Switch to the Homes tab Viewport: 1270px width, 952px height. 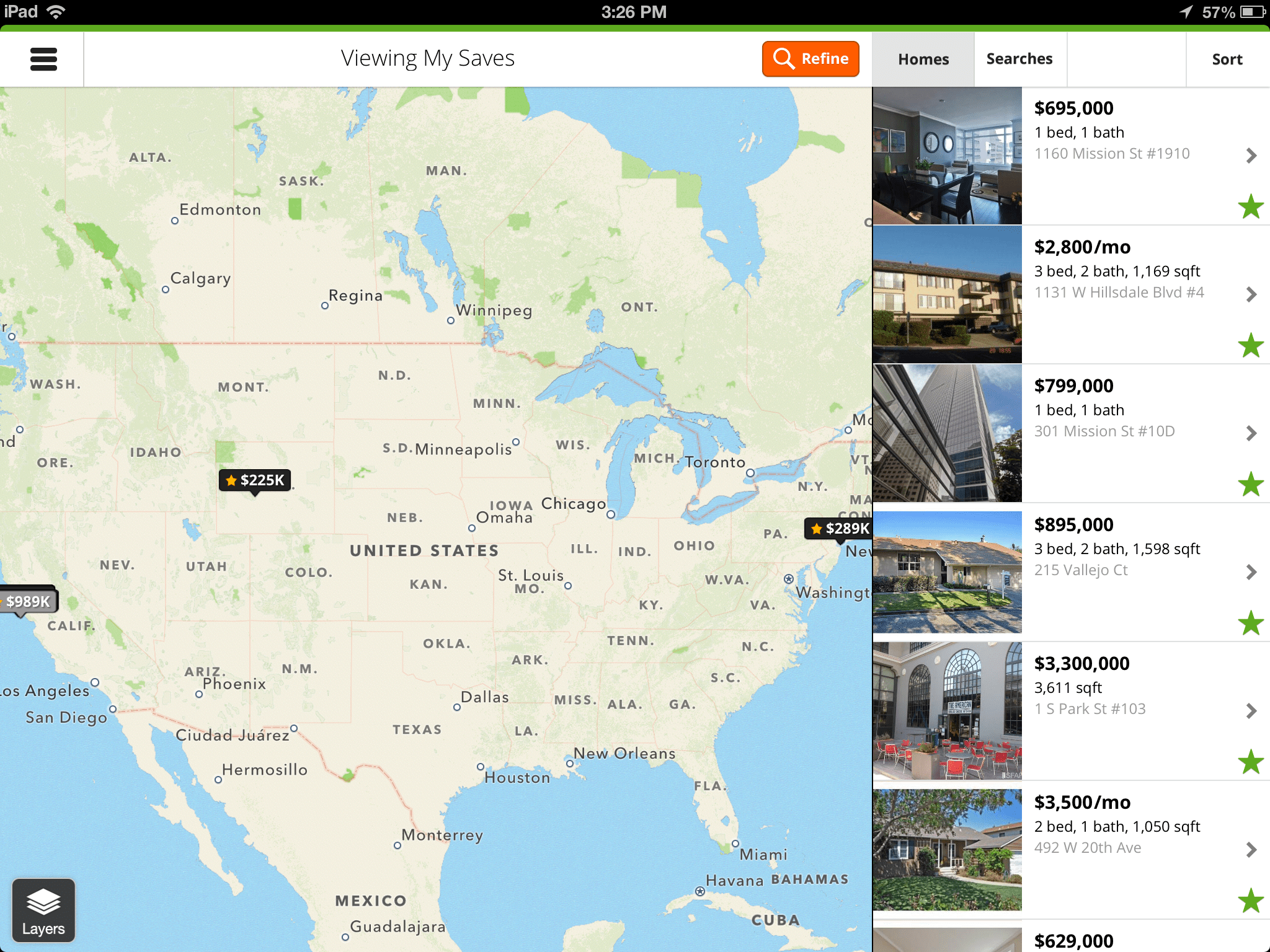923,59
